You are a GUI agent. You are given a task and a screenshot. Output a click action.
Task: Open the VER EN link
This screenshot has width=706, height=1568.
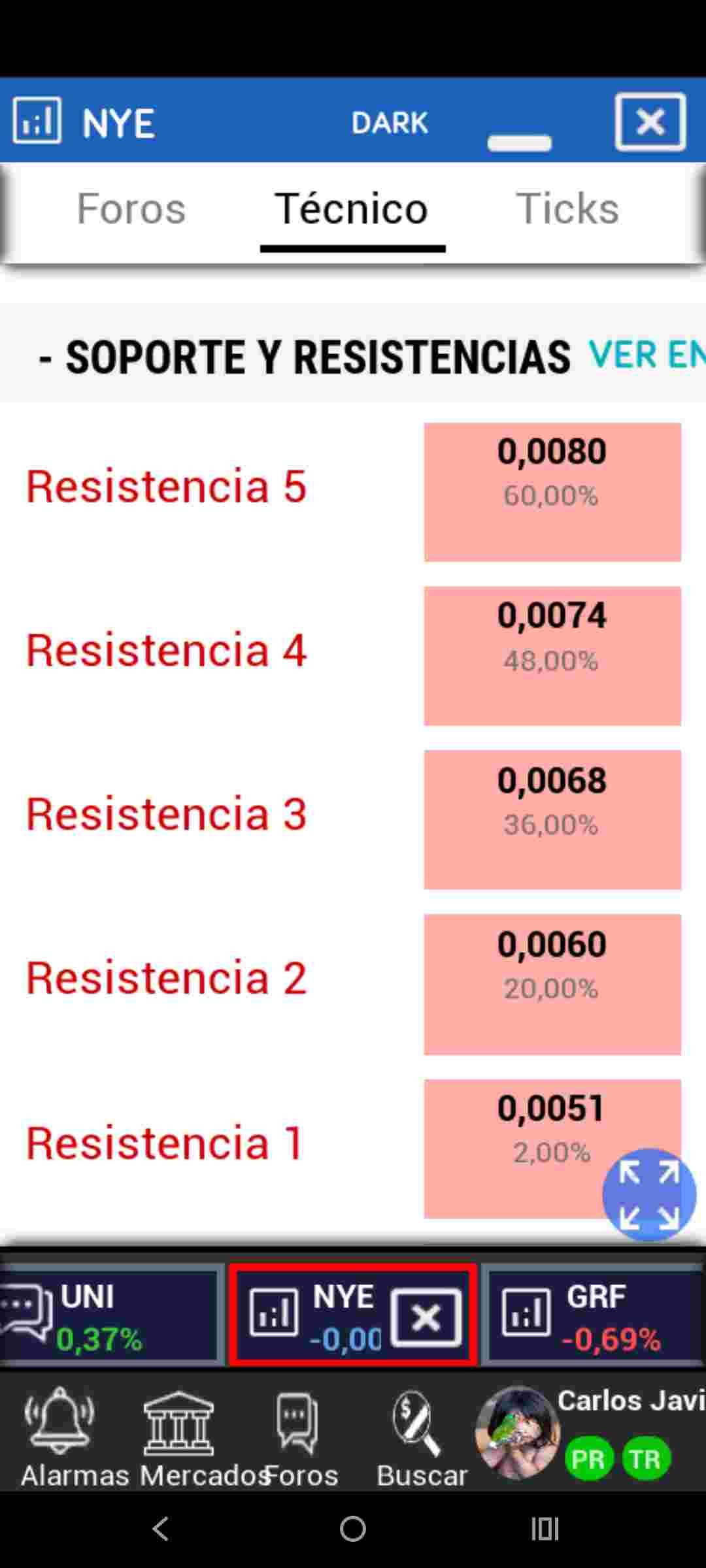647,355
